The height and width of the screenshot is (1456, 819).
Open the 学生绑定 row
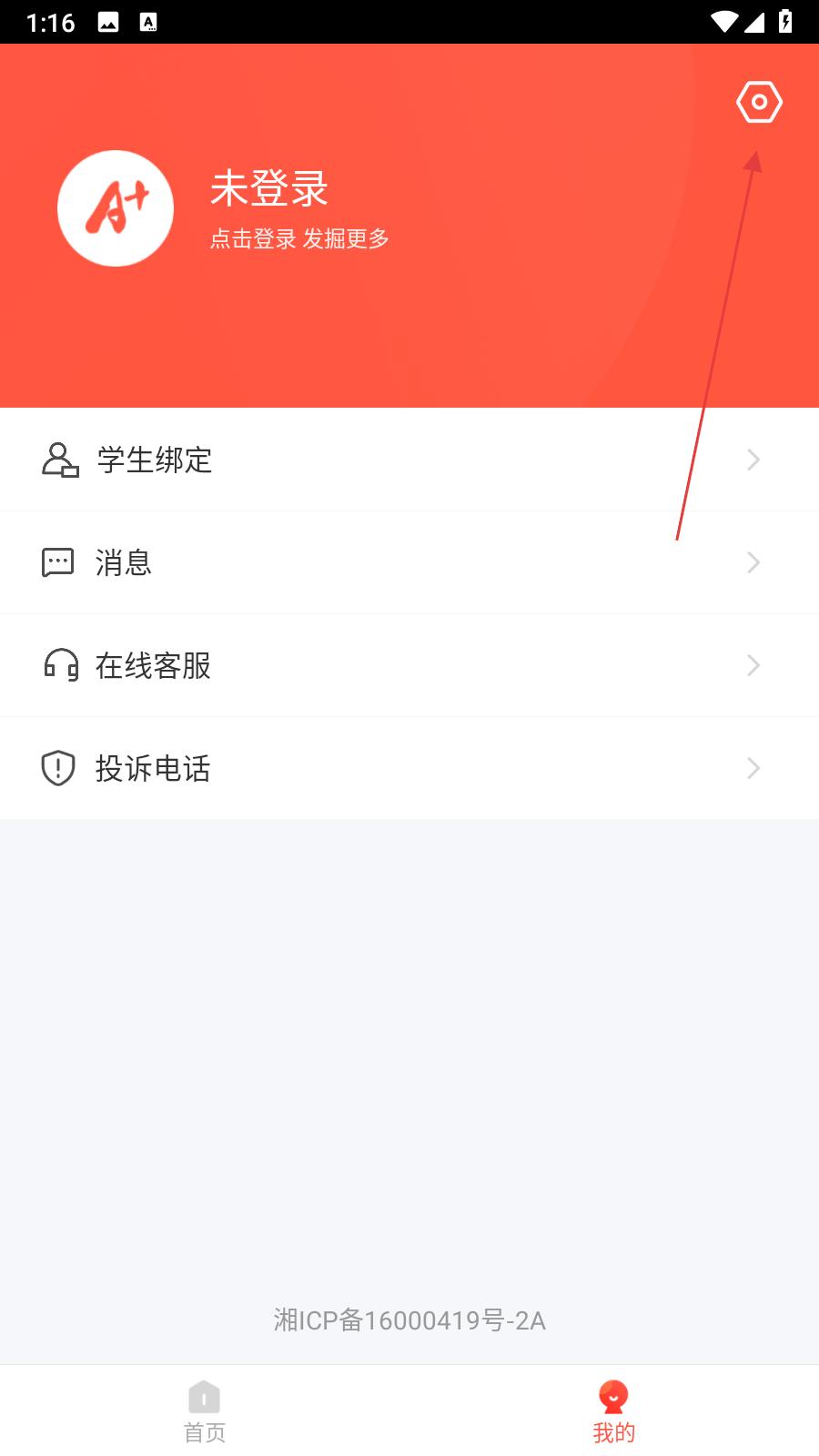click(409, 460)
